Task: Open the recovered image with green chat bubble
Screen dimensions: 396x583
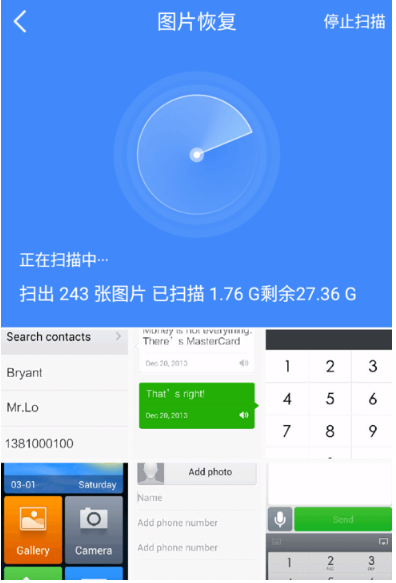Action: pyautogui.click(x=197, y=394)
